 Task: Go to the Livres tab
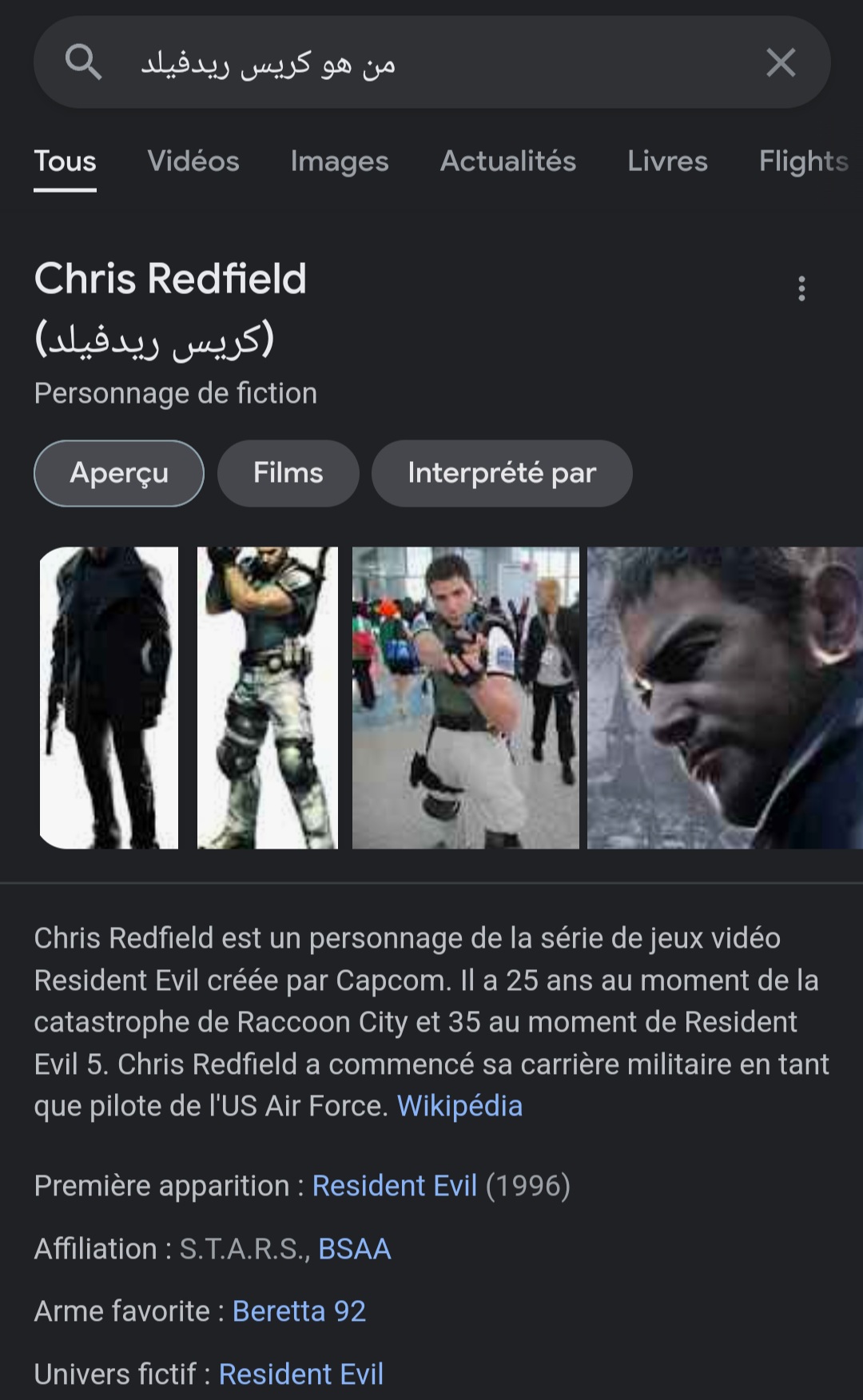(x=667, y=161)
